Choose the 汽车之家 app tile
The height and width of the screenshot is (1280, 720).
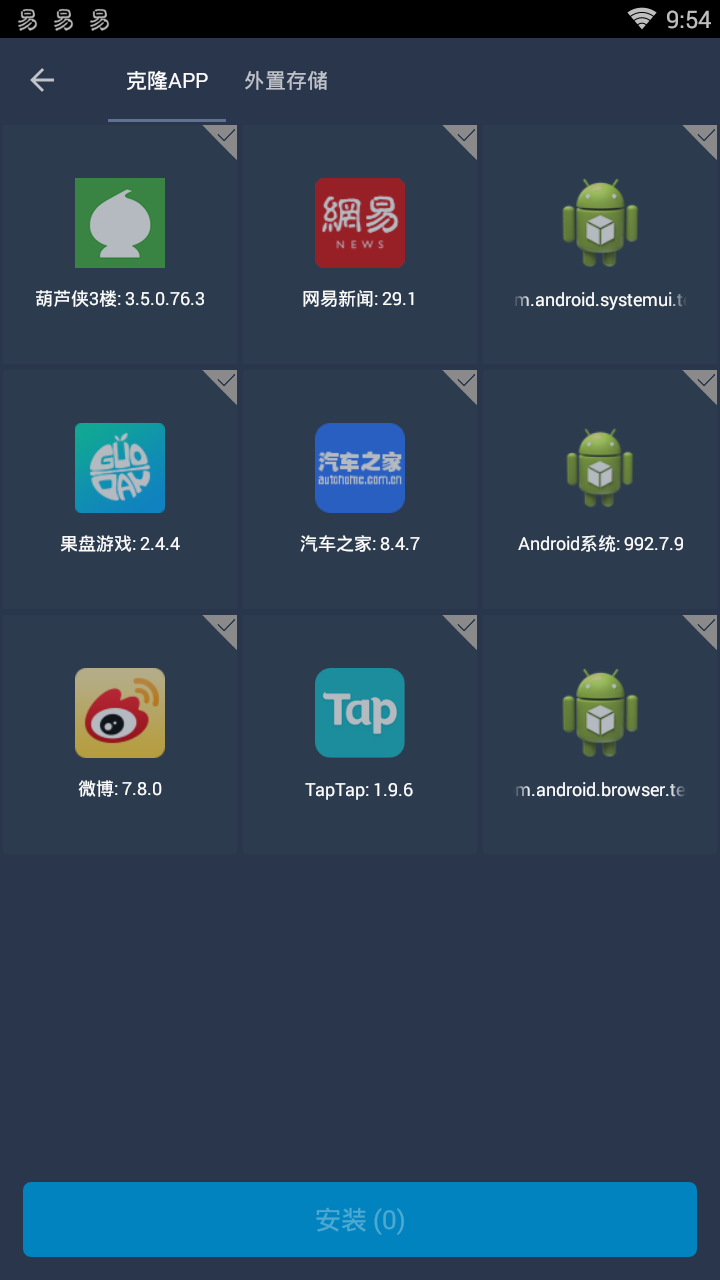[360, 490]
